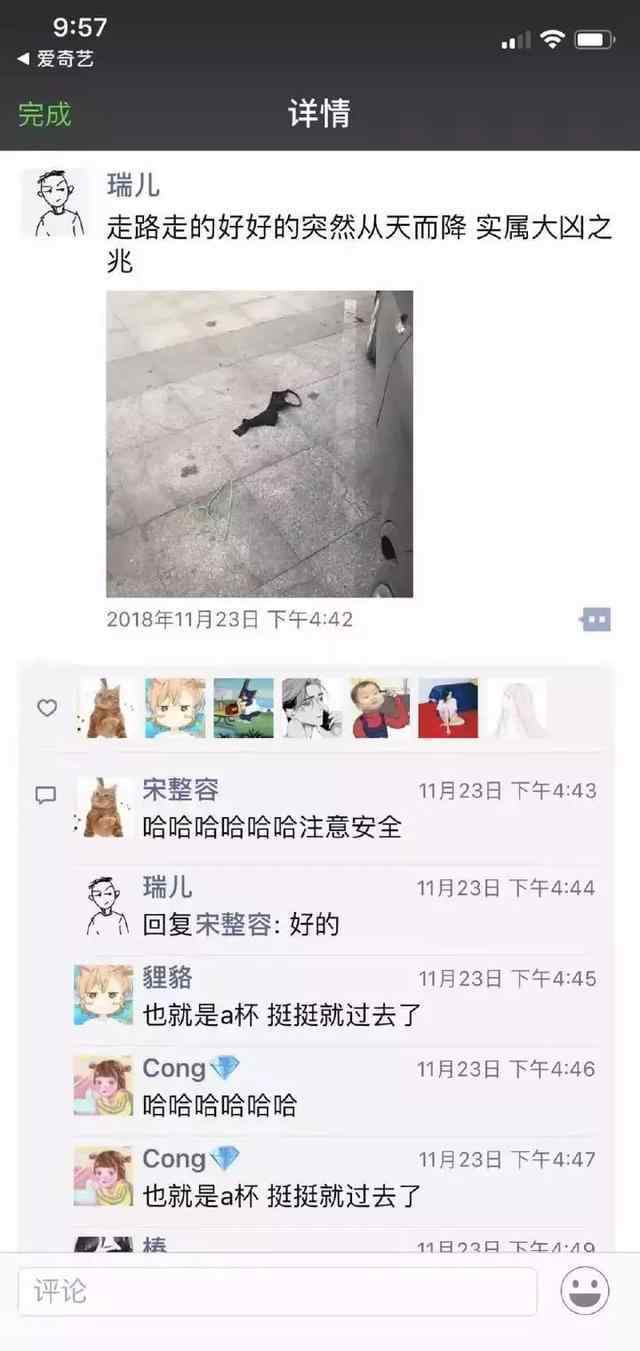Open 瑞儿's profile from the post name
Screen dimensions: 640x1351
point(133,186)
